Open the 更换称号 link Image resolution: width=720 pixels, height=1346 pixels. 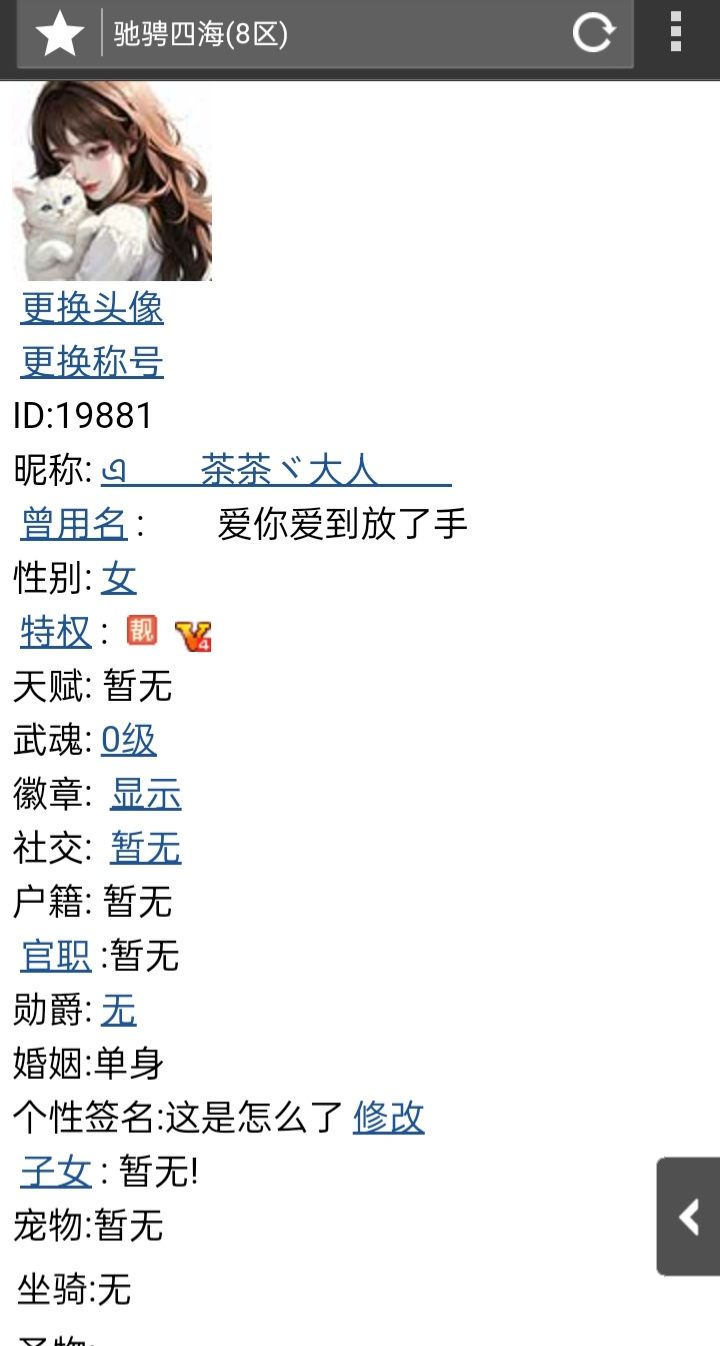[x=92, y=362]
